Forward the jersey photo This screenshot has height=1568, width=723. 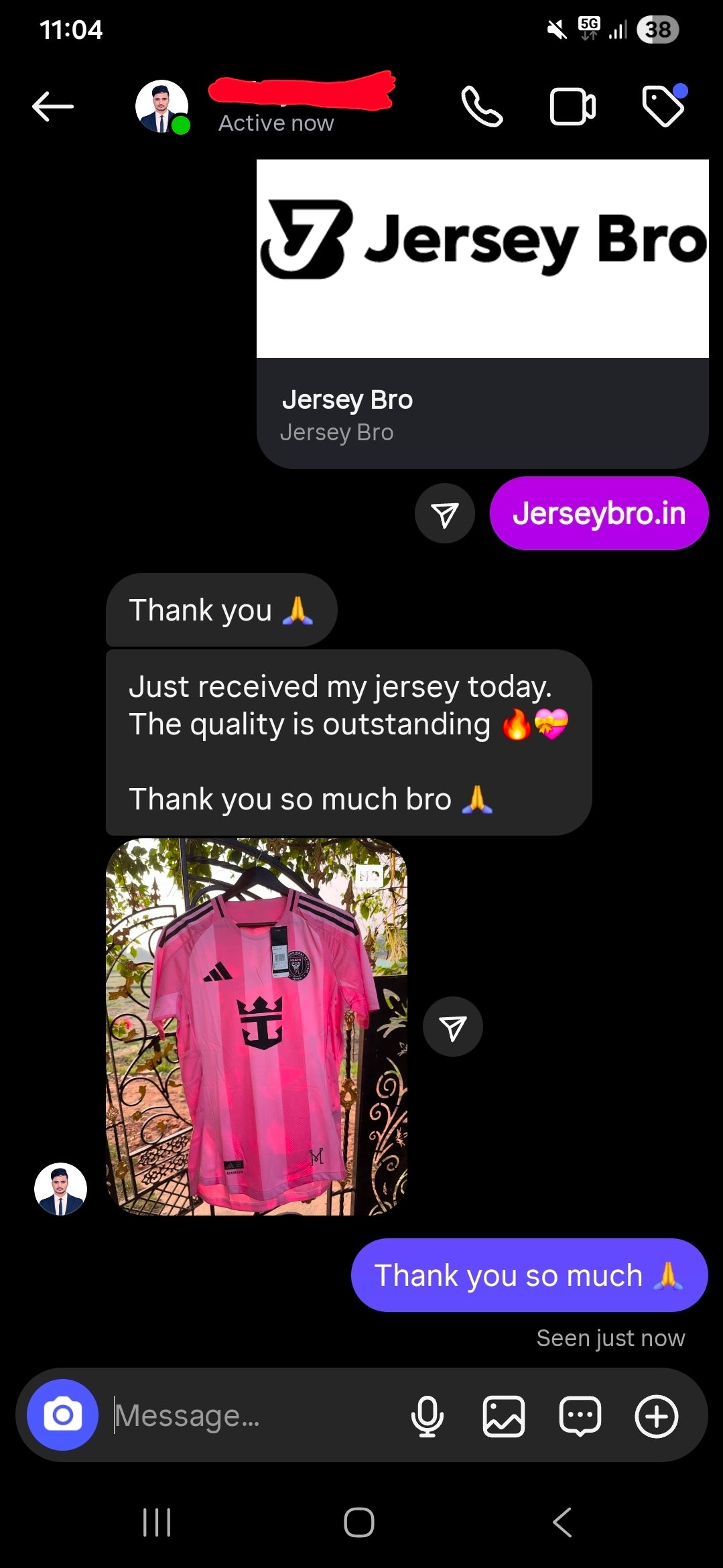pos(452,1027)
